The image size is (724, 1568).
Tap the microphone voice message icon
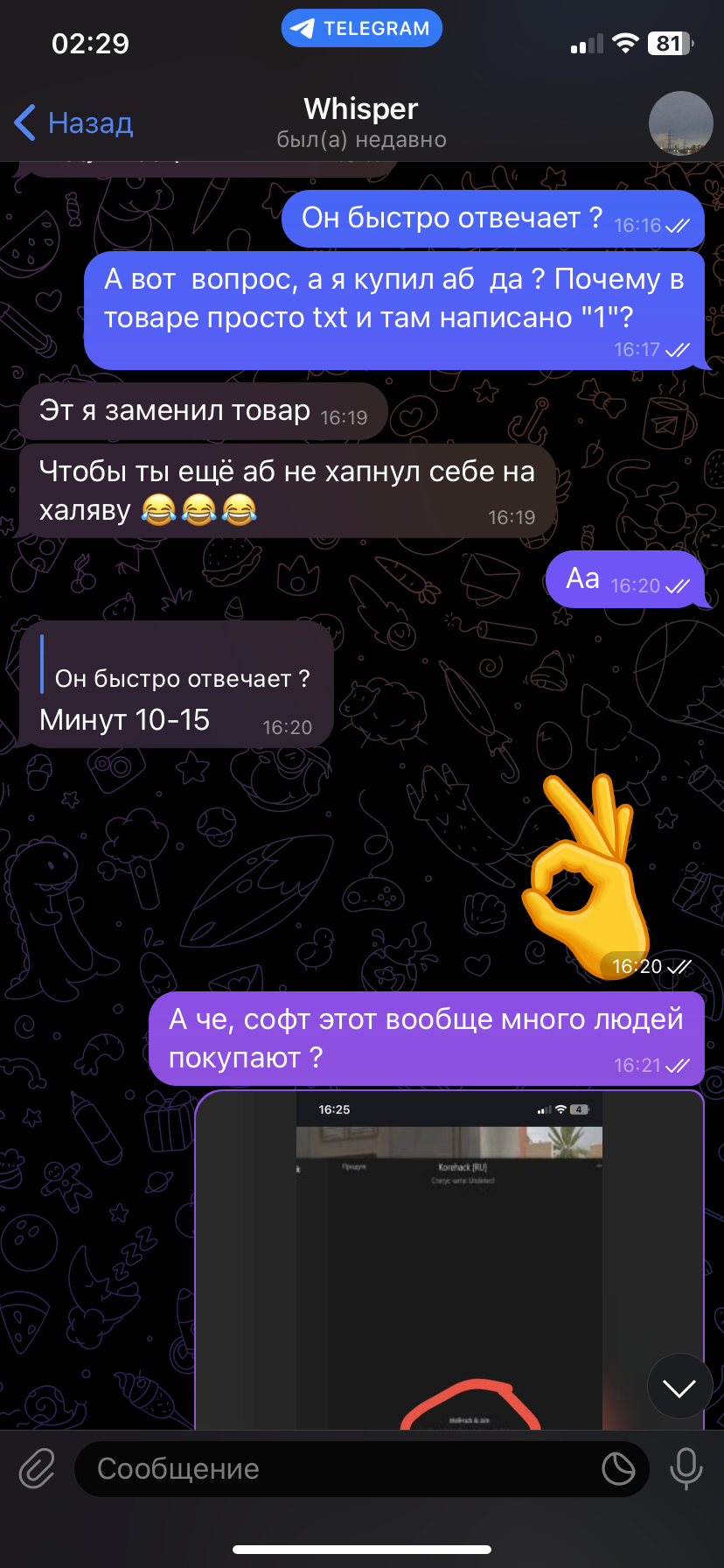[x=686, y=1468]
